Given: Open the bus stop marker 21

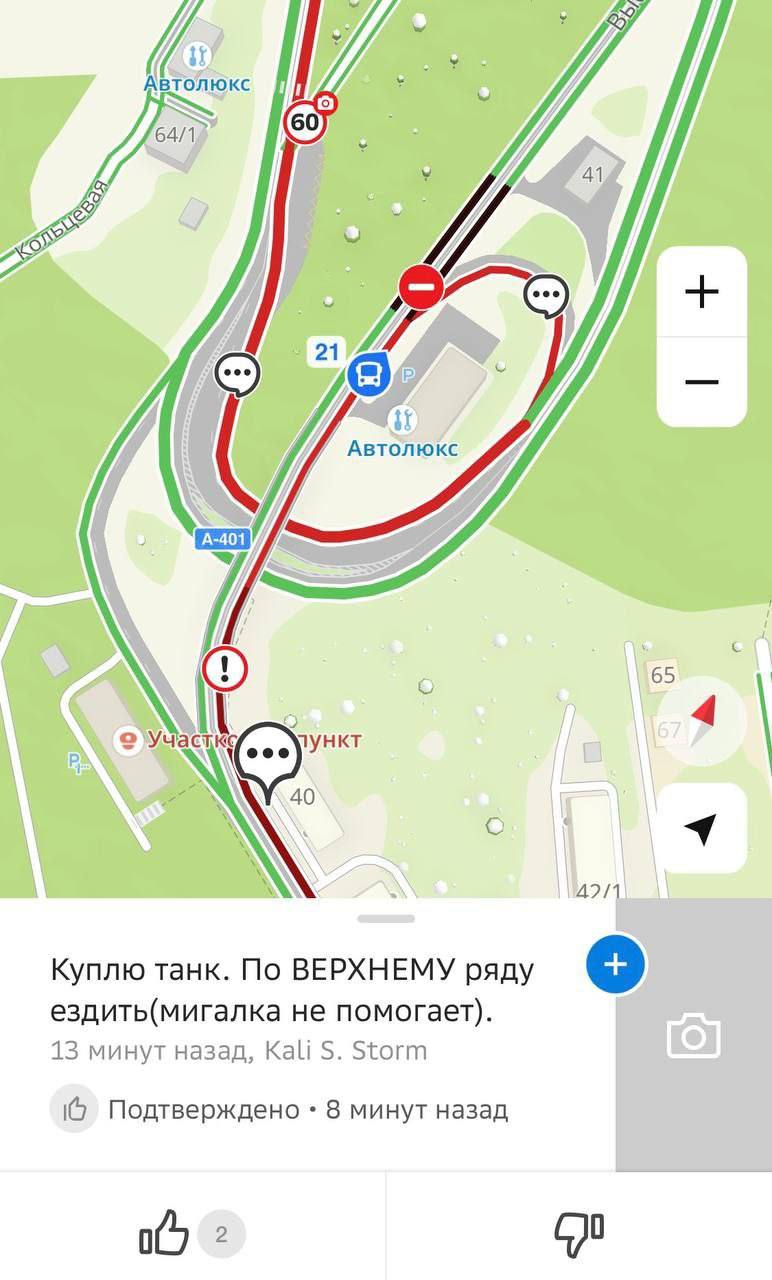Looking at the screenshot, I should coord(369,375).
